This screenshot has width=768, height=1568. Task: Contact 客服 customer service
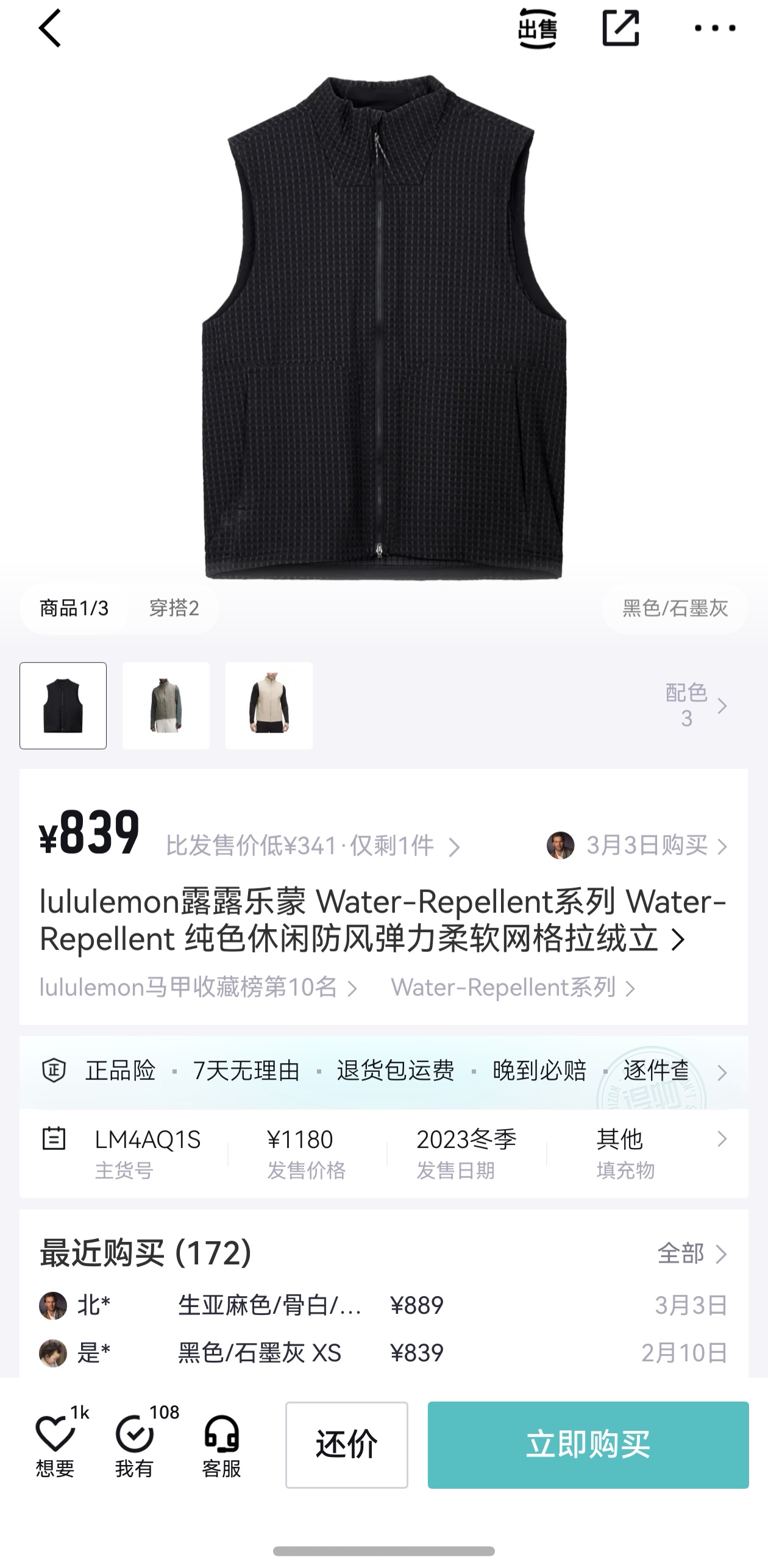click(x=221, y=1444)
